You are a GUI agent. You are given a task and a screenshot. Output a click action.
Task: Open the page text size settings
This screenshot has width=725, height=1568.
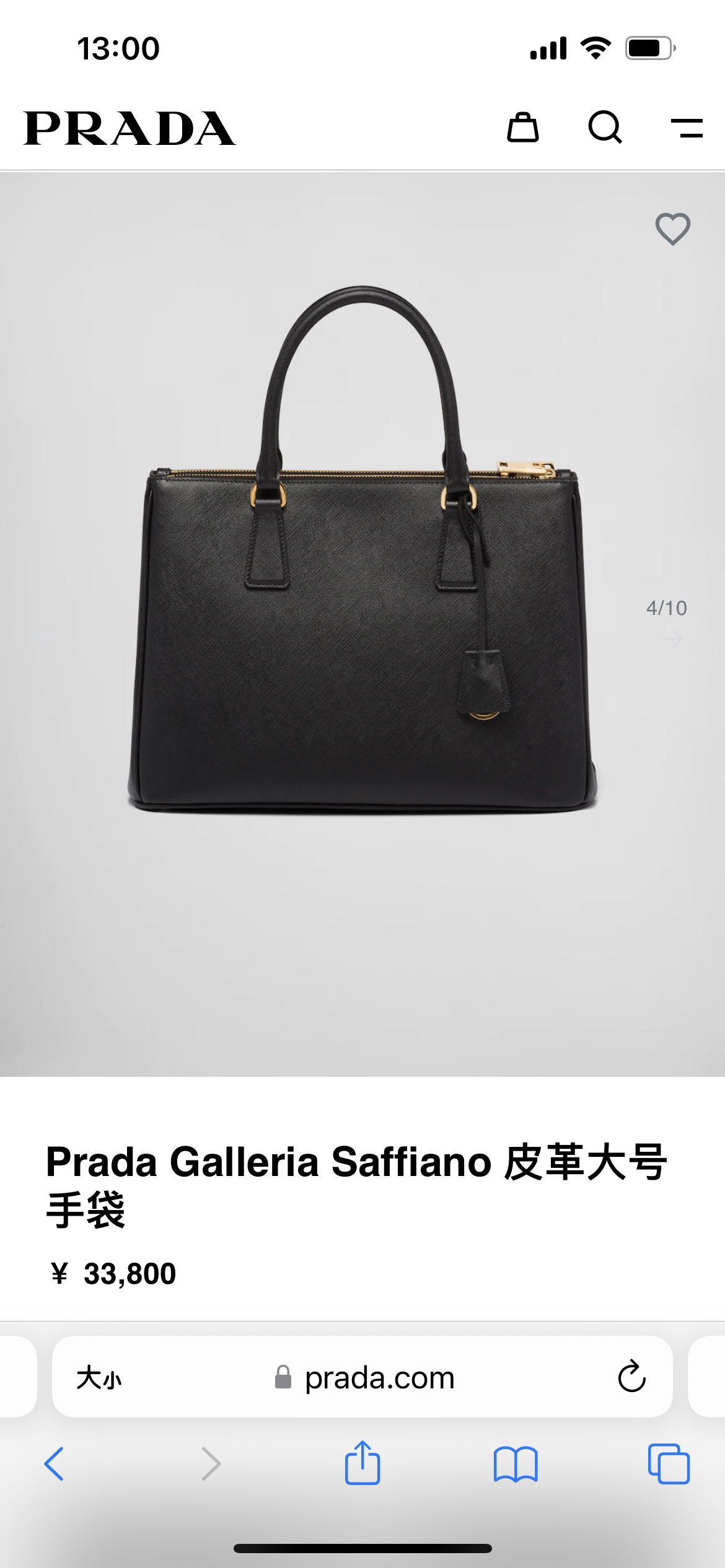click(99, 1378)
